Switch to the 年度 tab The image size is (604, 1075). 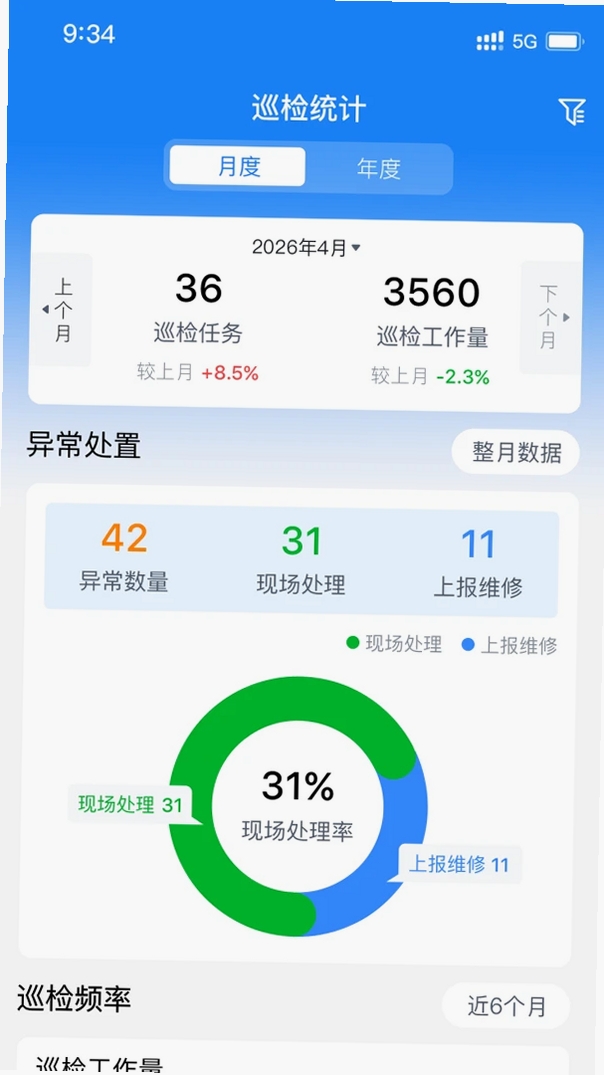point(378,168)
